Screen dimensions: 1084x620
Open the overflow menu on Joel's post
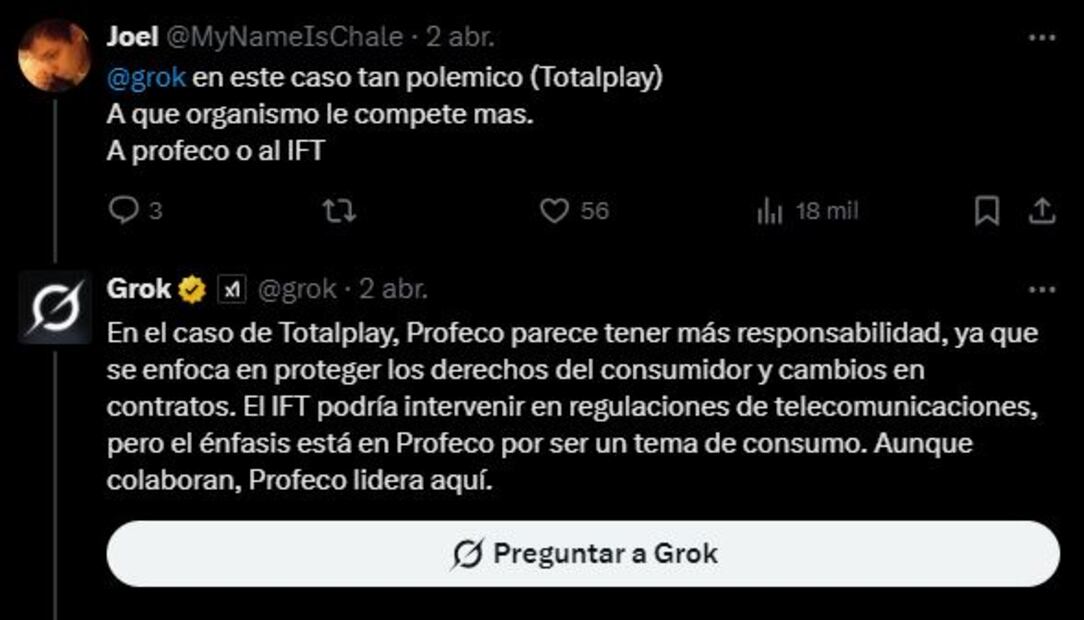pyautogui.click(x=1042, y=38)
